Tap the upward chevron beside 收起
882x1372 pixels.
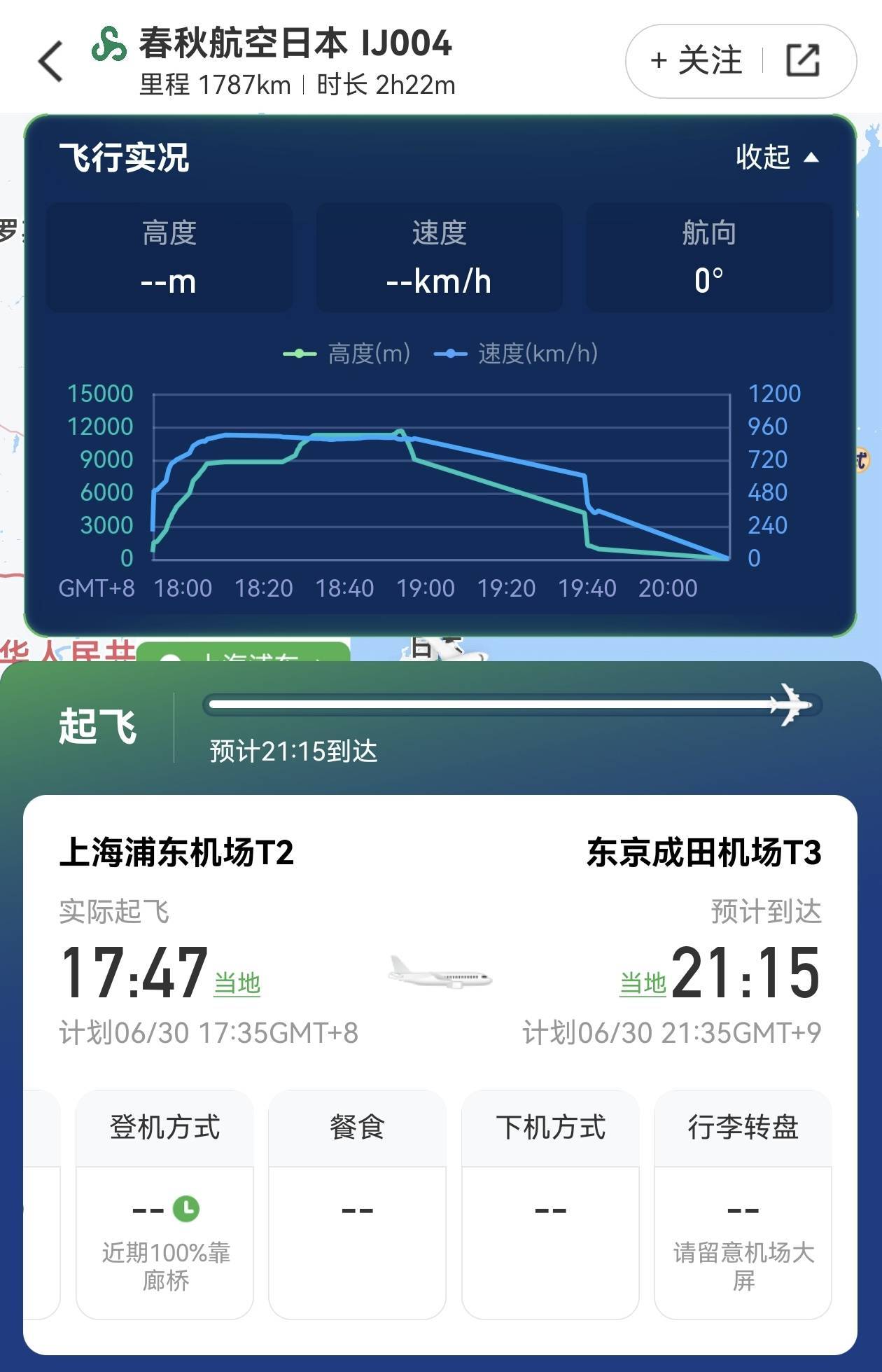[x=811, y=159]
